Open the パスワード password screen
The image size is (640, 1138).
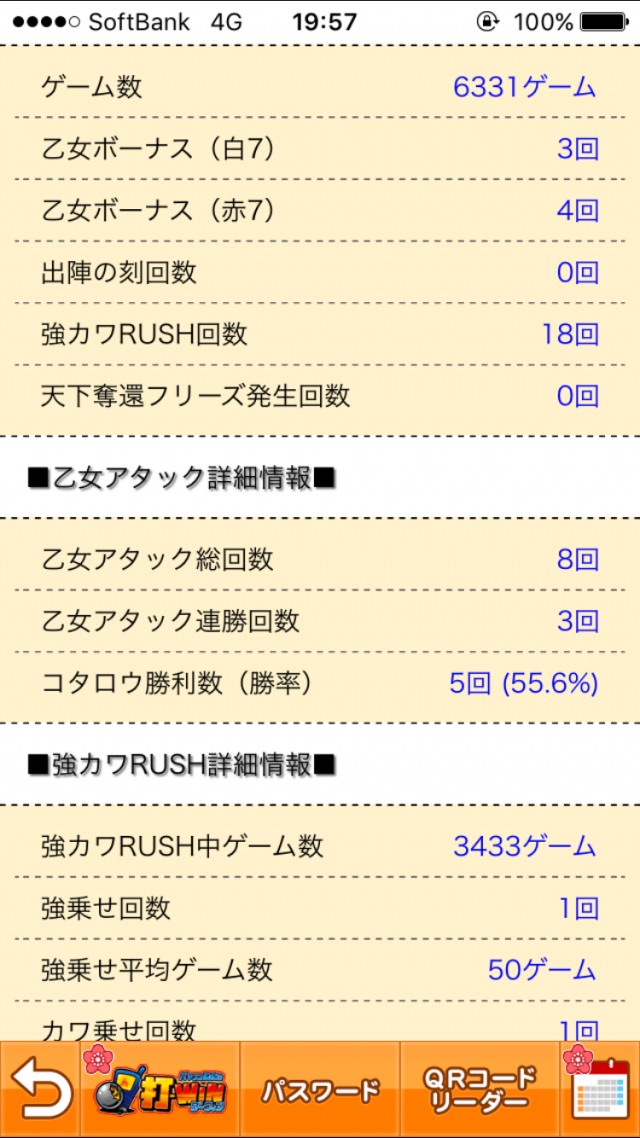point(320,1090)
